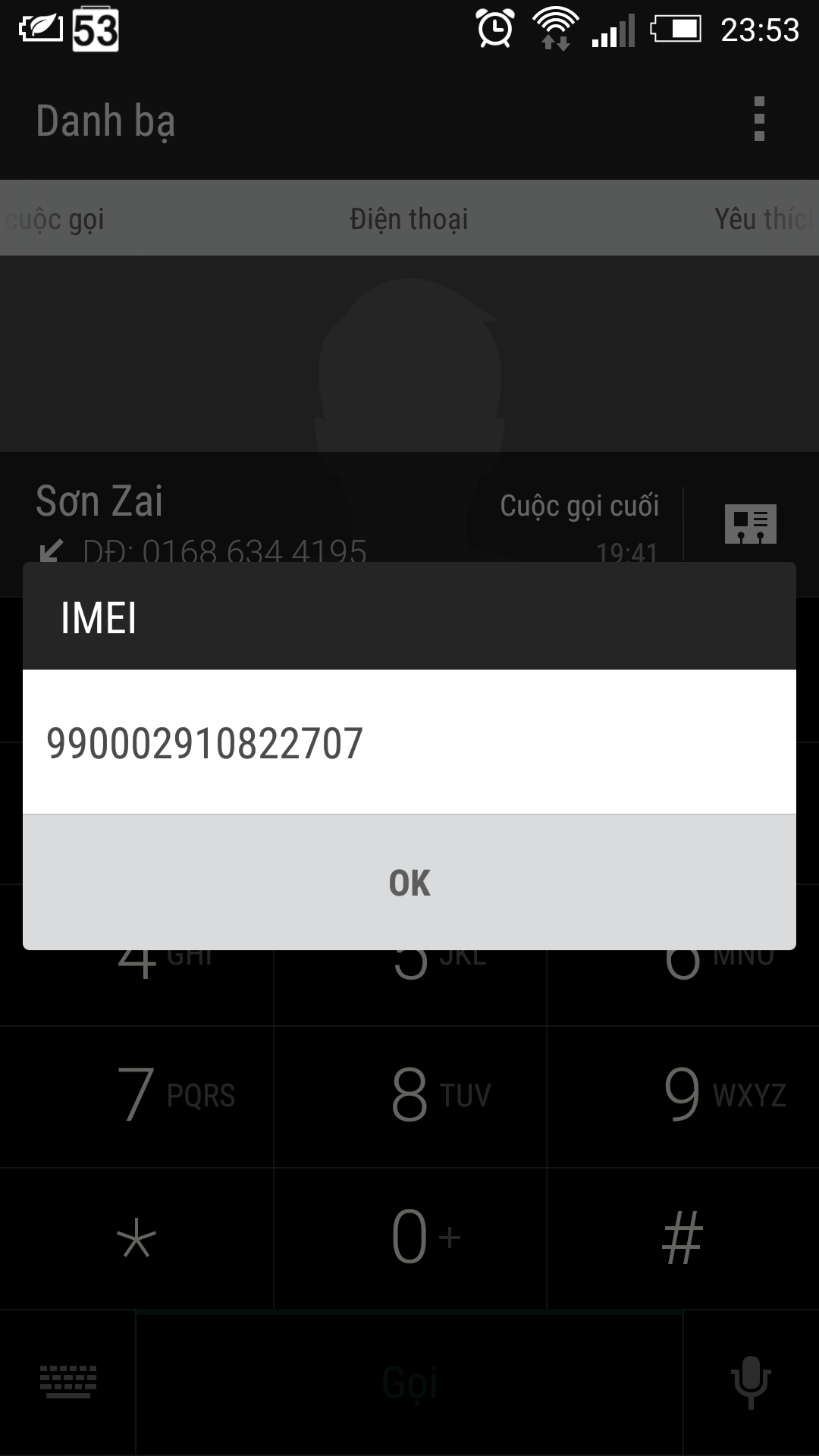Screen dimensions: 819x1456
Task: Tap the 0 + dial key
Action: (409, 1238)
